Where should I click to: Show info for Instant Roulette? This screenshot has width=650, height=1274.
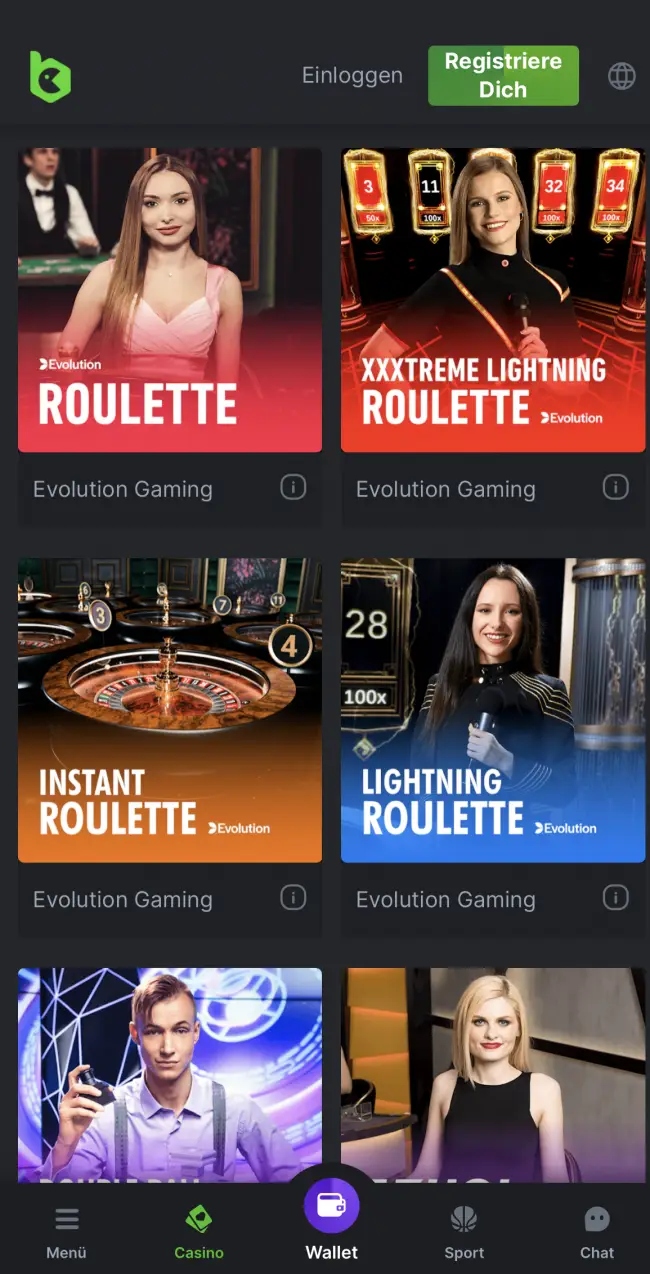click(293, 898)
